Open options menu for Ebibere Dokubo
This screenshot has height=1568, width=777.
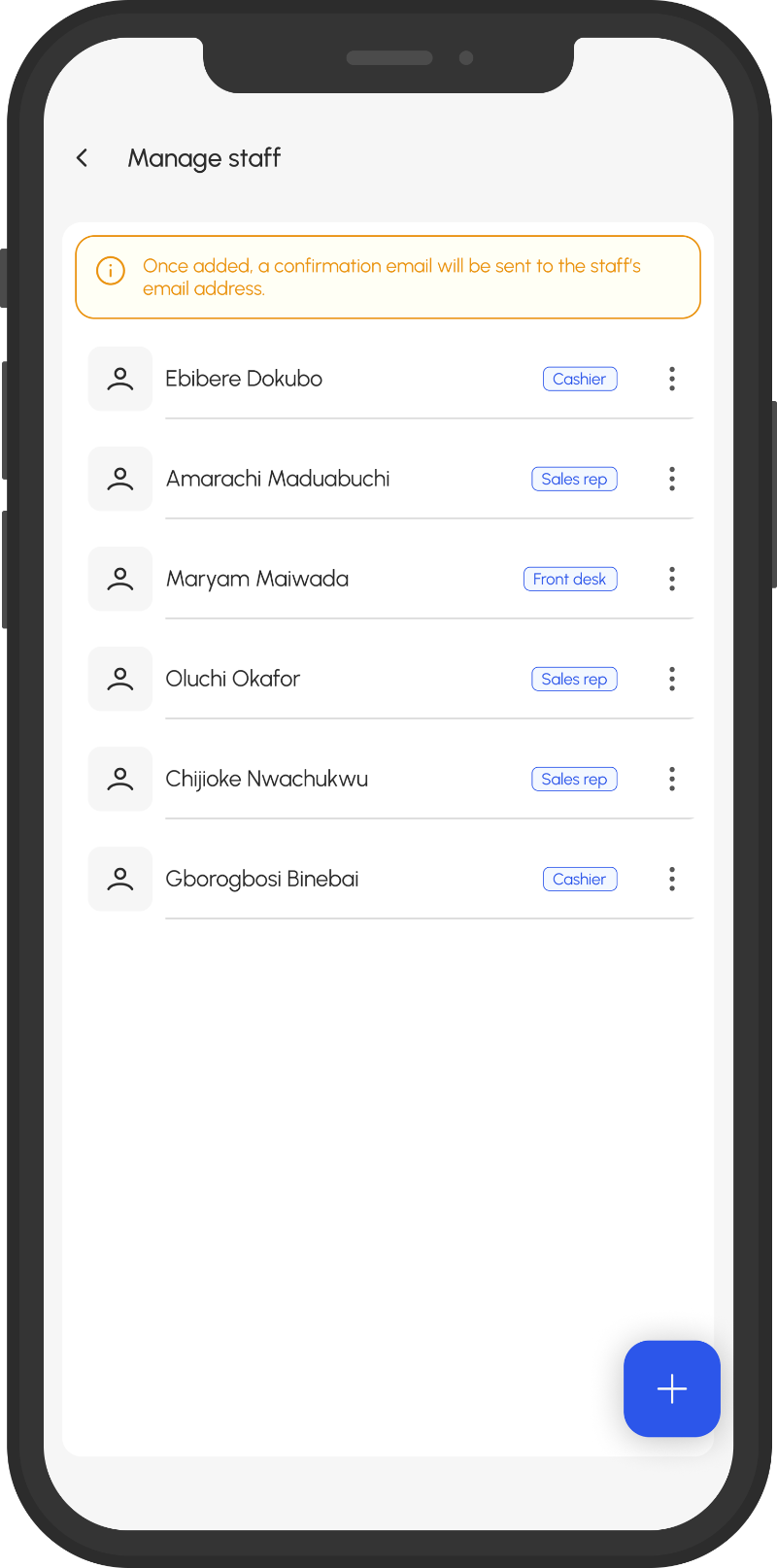click(x=671, y=379)
